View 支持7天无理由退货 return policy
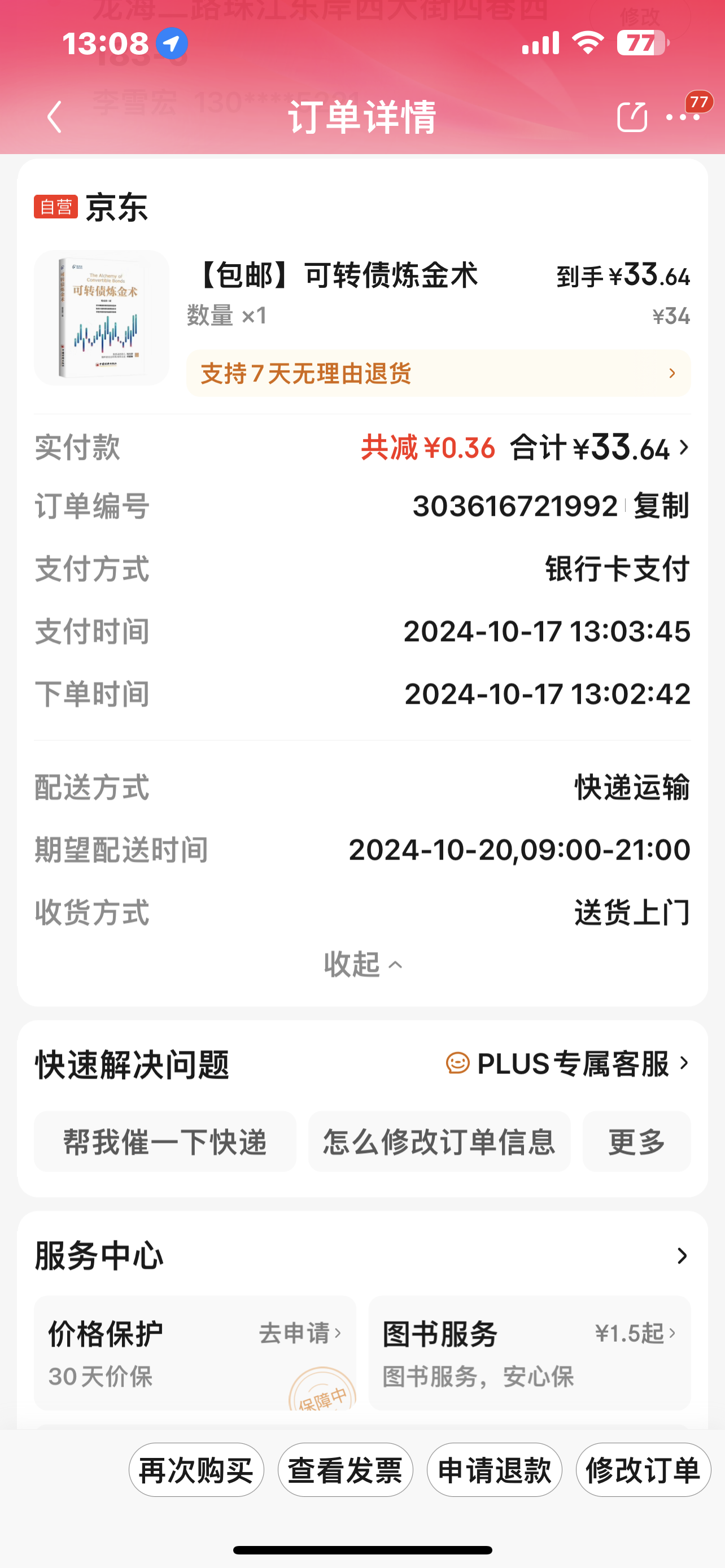The height and width of the screenshot is (1568, 725). pos(438,373)
